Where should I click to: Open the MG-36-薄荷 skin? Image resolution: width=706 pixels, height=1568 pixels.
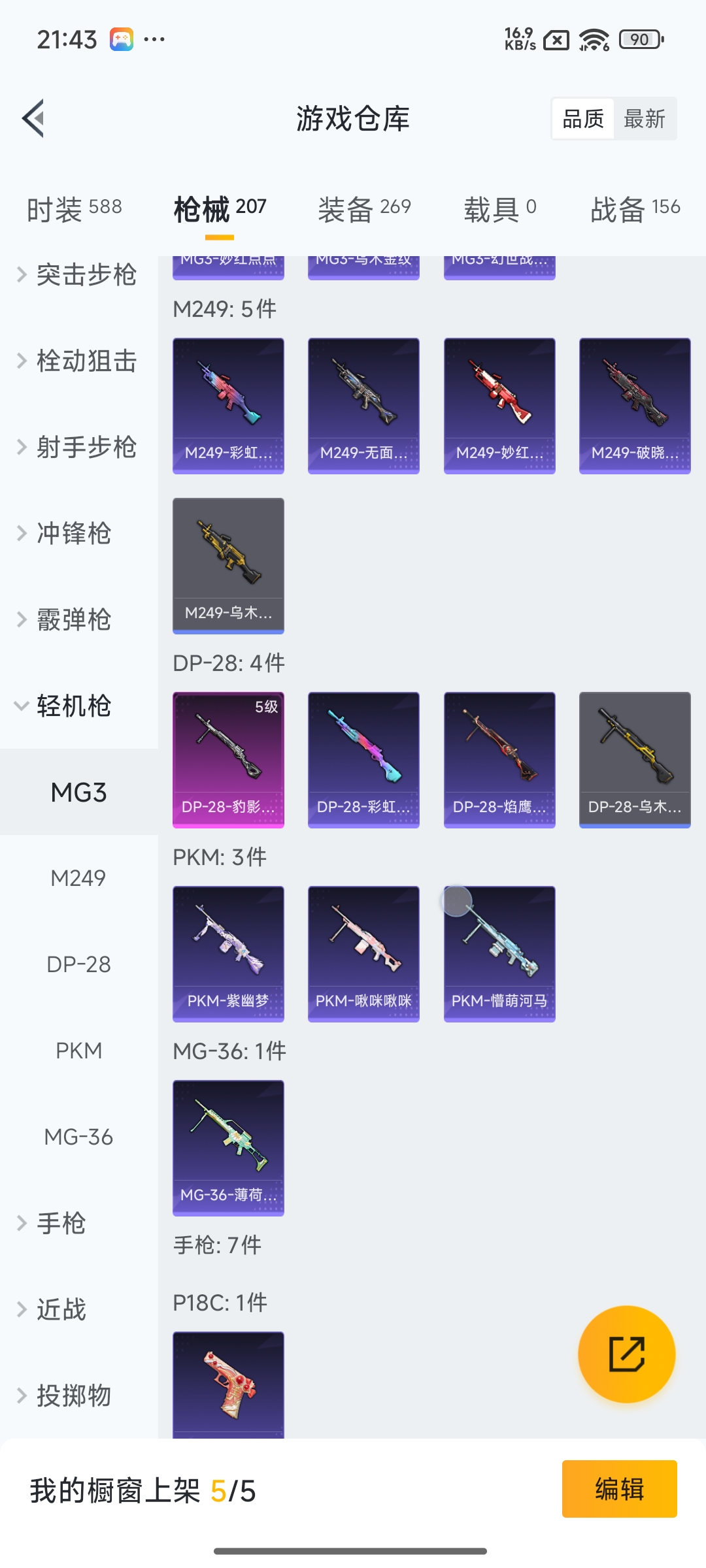tap(228, 1148)
